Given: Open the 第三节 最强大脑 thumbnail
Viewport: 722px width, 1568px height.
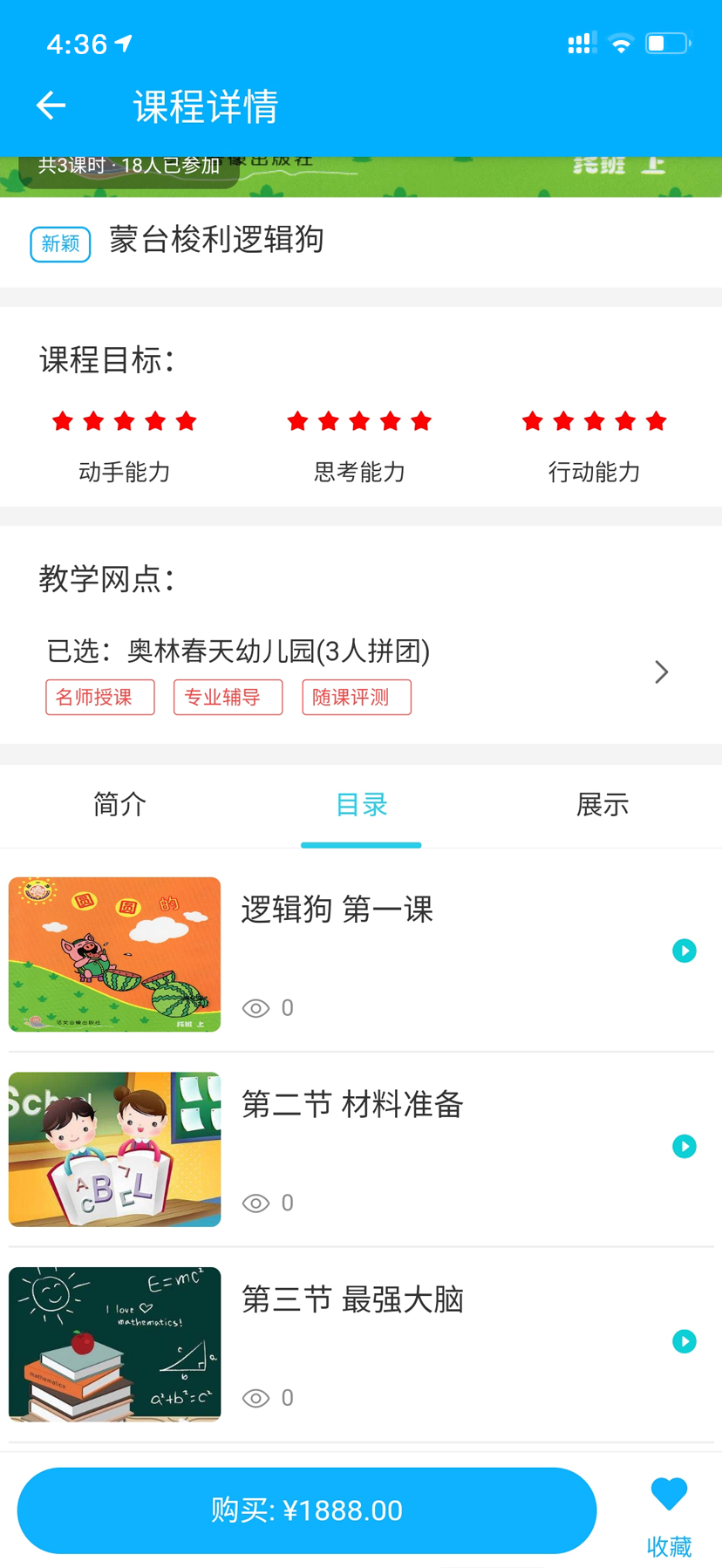Looking at the screenshot, I should 114,1344.
